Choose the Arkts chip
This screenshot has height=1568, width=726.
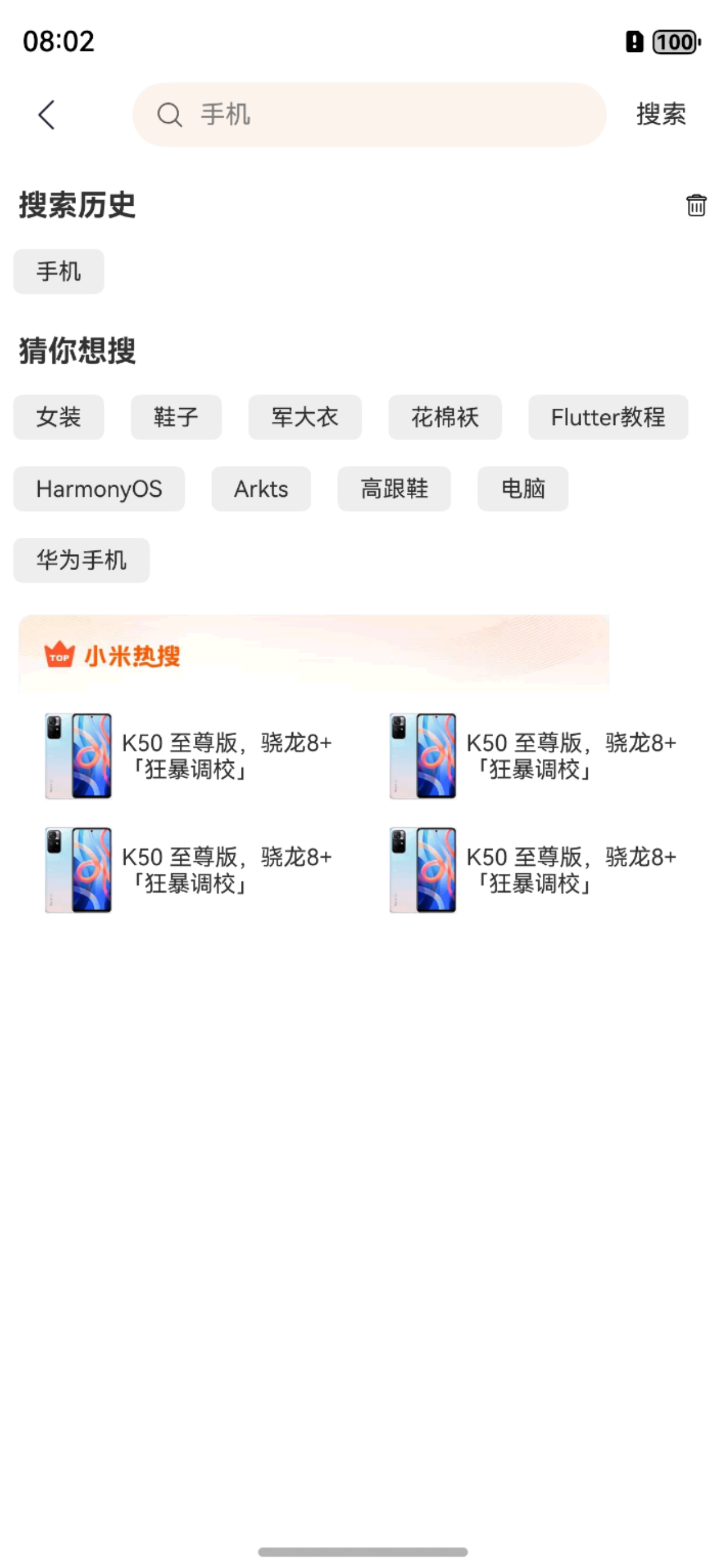coord(261,489)
